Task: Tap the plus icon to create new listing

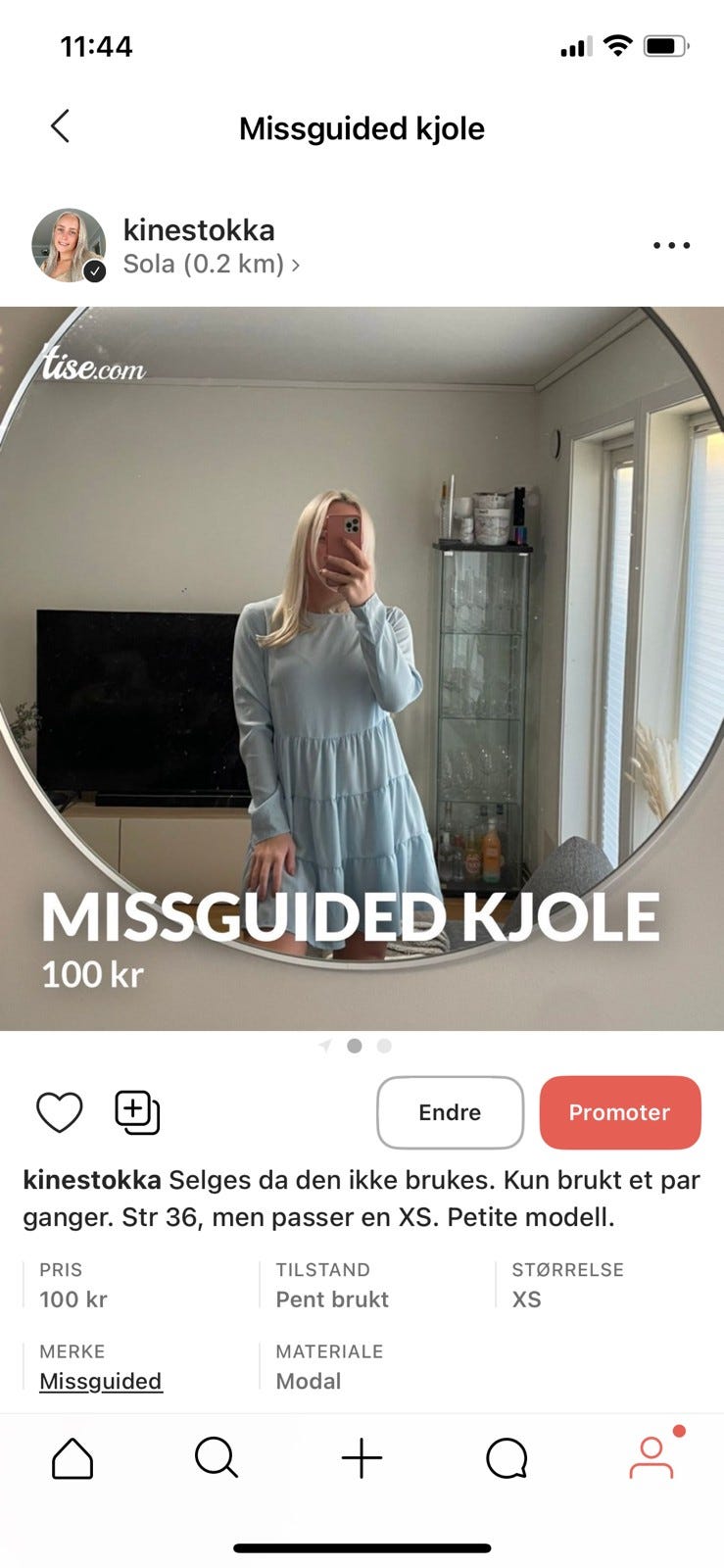Action: click(x=362, y=1457)
